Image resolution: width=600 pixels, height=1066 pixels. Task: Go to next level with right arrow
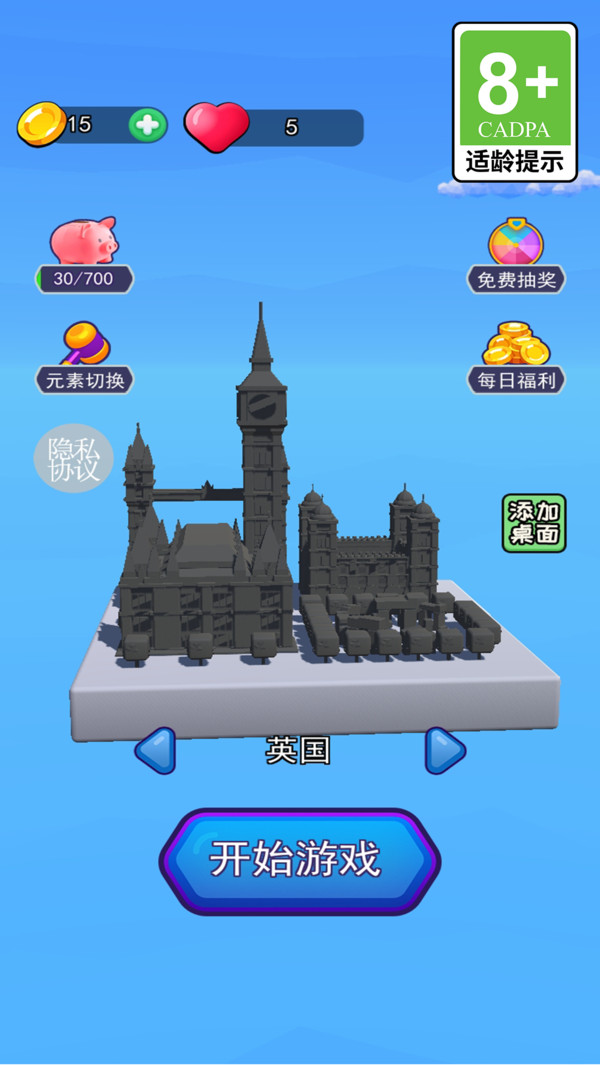[444, 750]
